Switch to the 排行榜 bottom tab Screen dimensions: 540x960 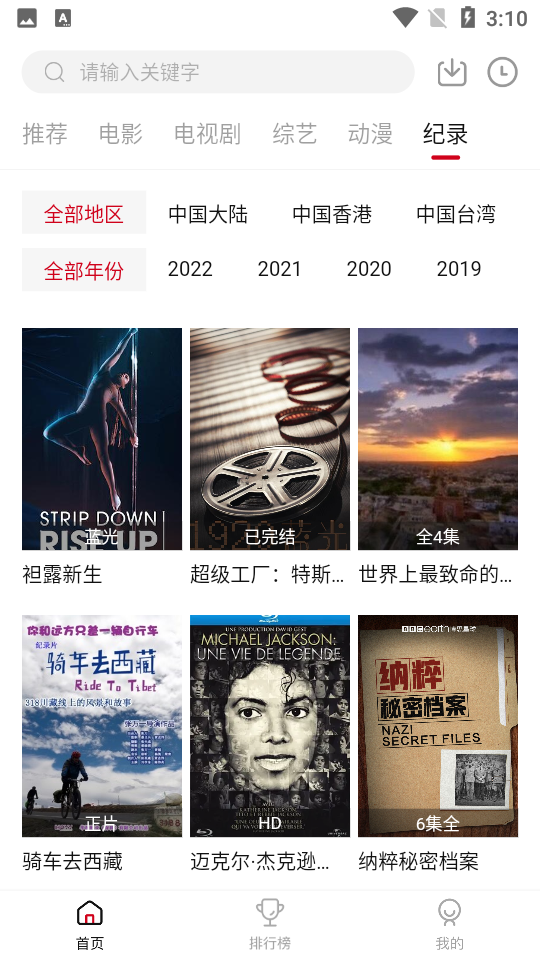[270, 924]
